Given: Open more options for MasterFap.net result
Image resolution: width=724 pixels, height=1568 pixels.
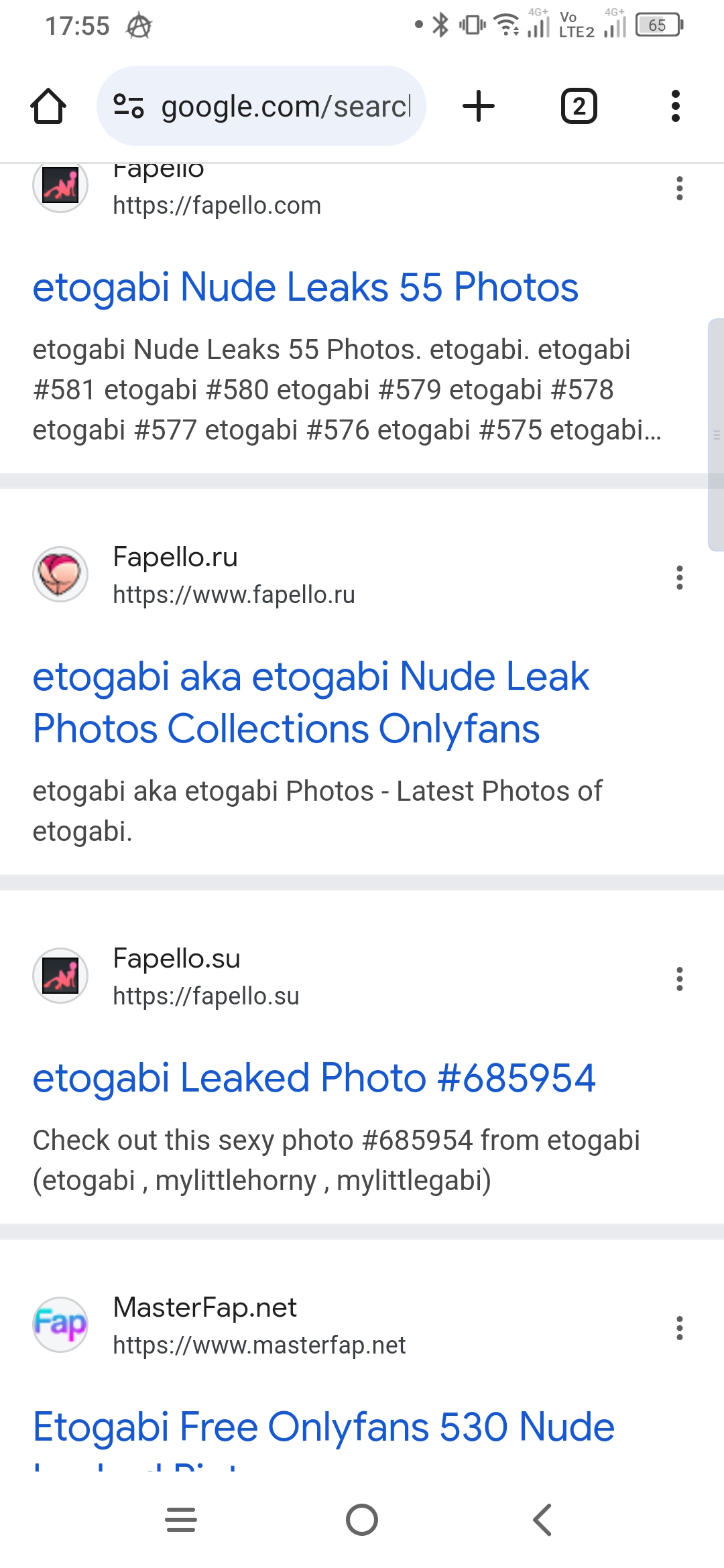Looking at the screenshot, I should pyautogui.click(x=680, y=1327).
